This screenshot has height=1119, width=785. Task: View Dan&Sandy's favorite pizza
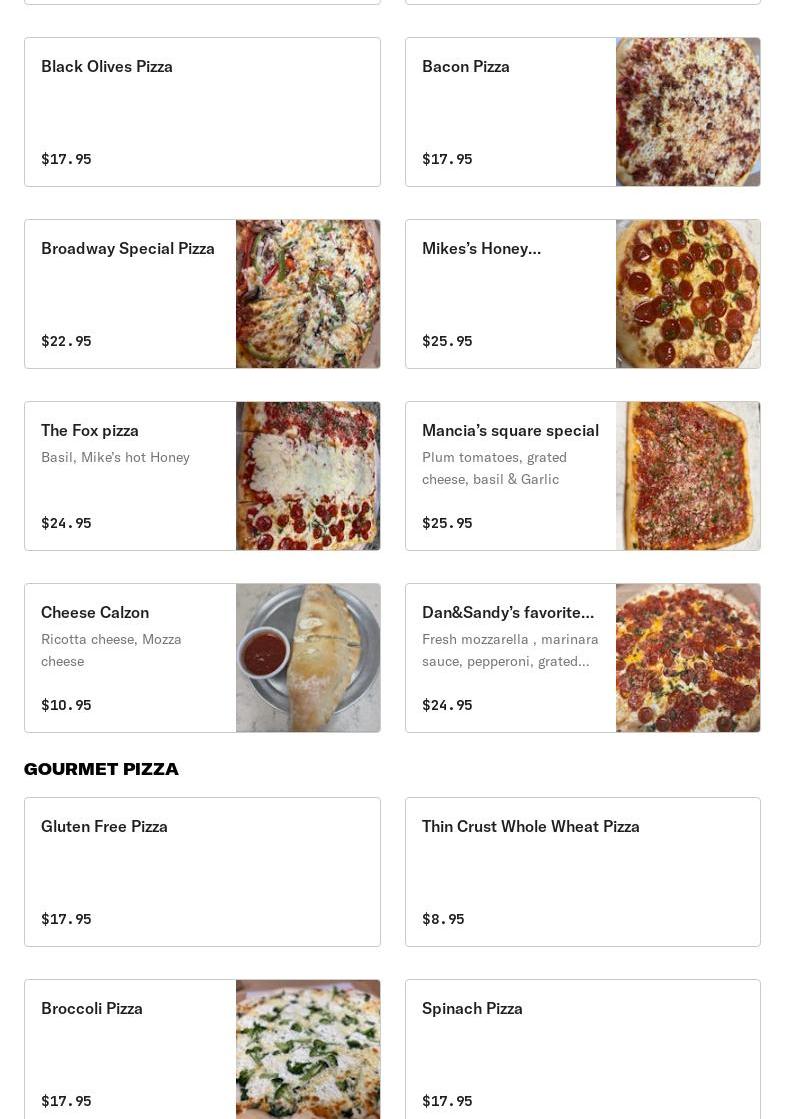coord(582,658)
